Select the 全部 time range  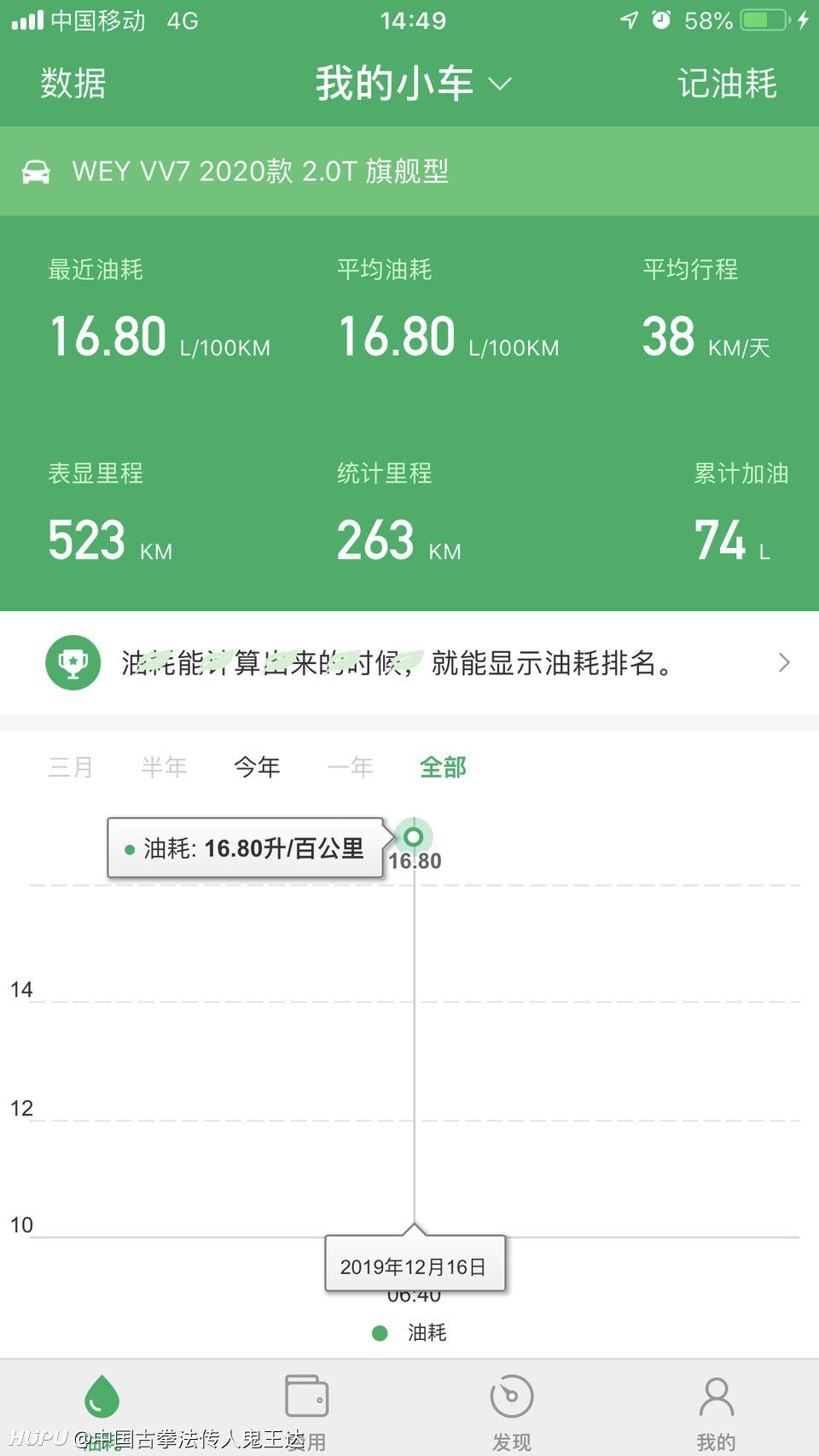click(x=443, y=767)
